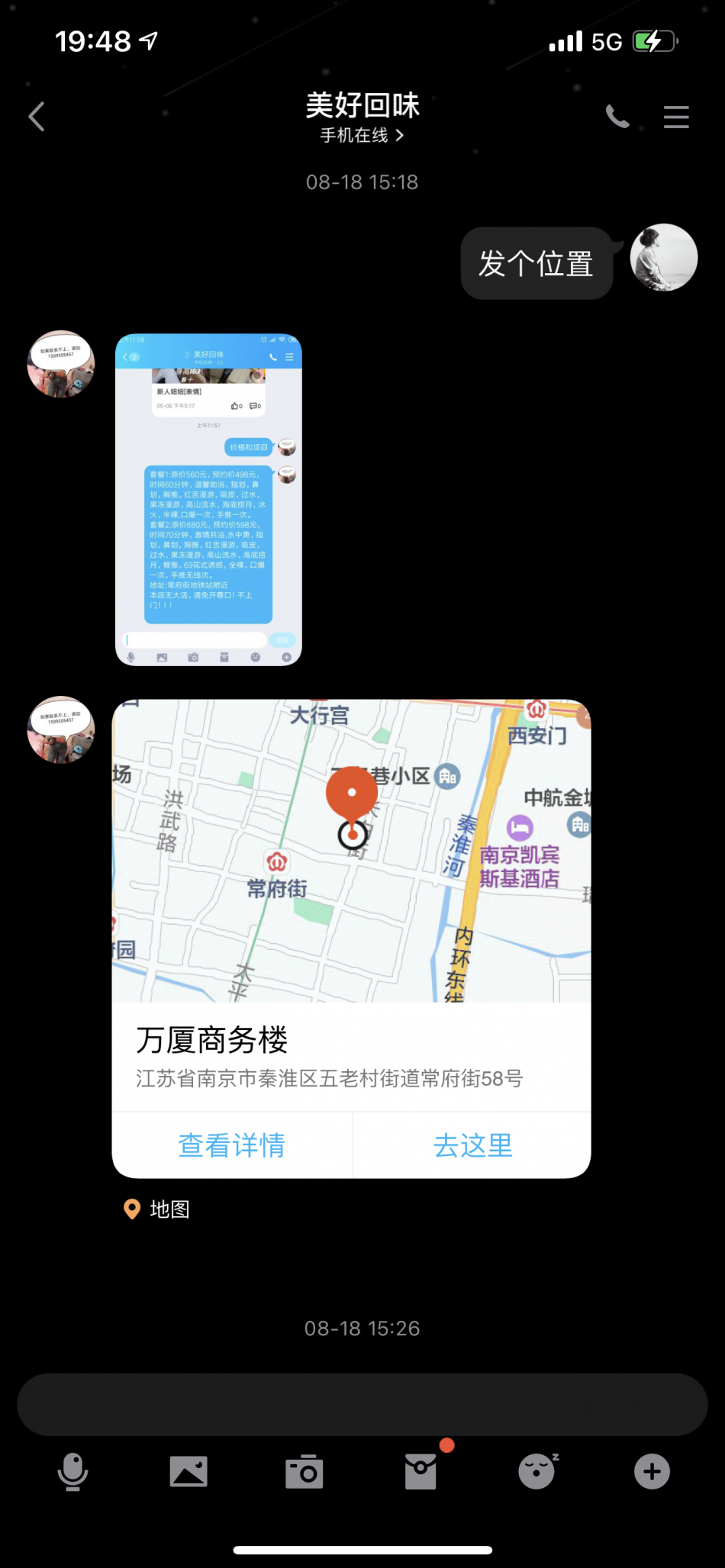The height and width of the screenshot is (1568, 725).
Task: Open the plus more-options panel
Action: point(652,1472)
